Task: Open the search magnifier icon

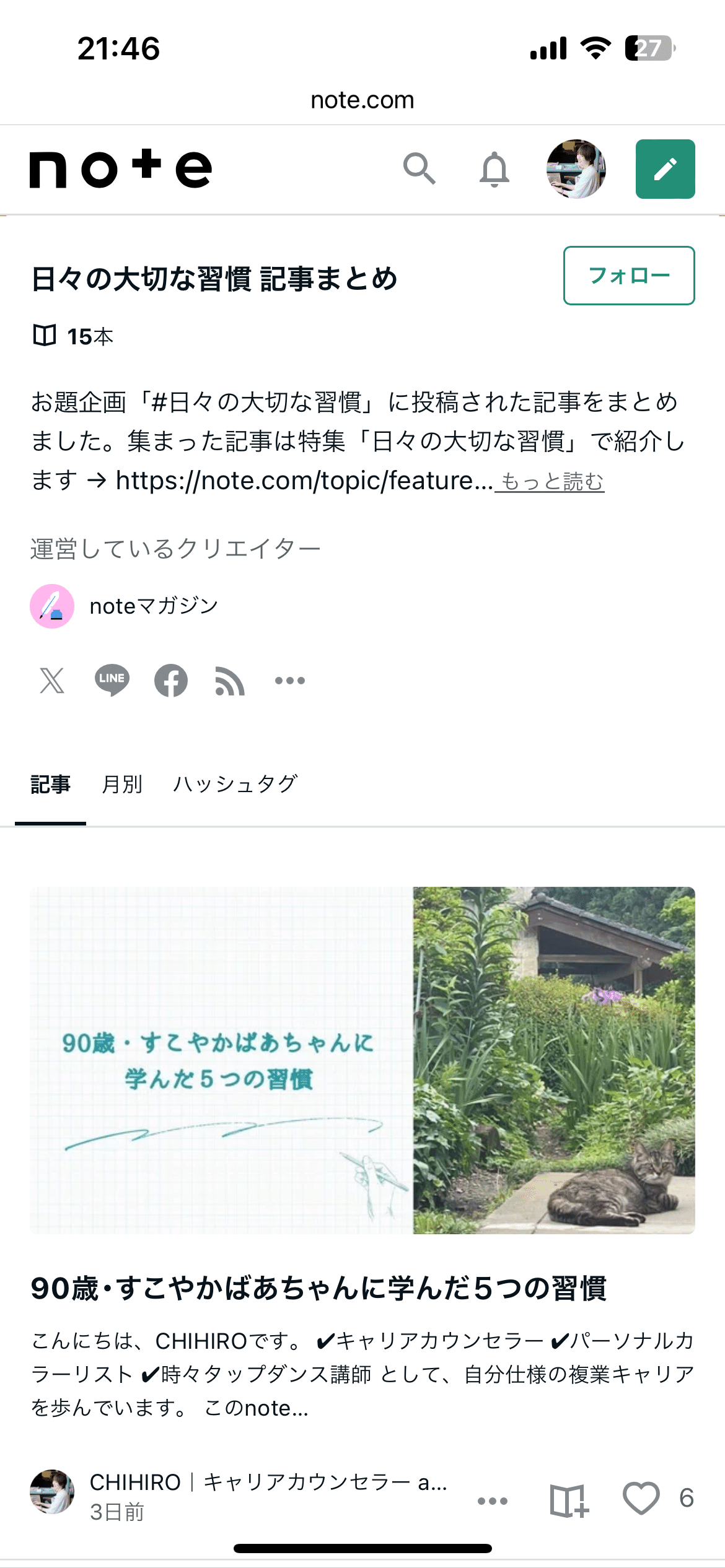Action: click(420, 169)
